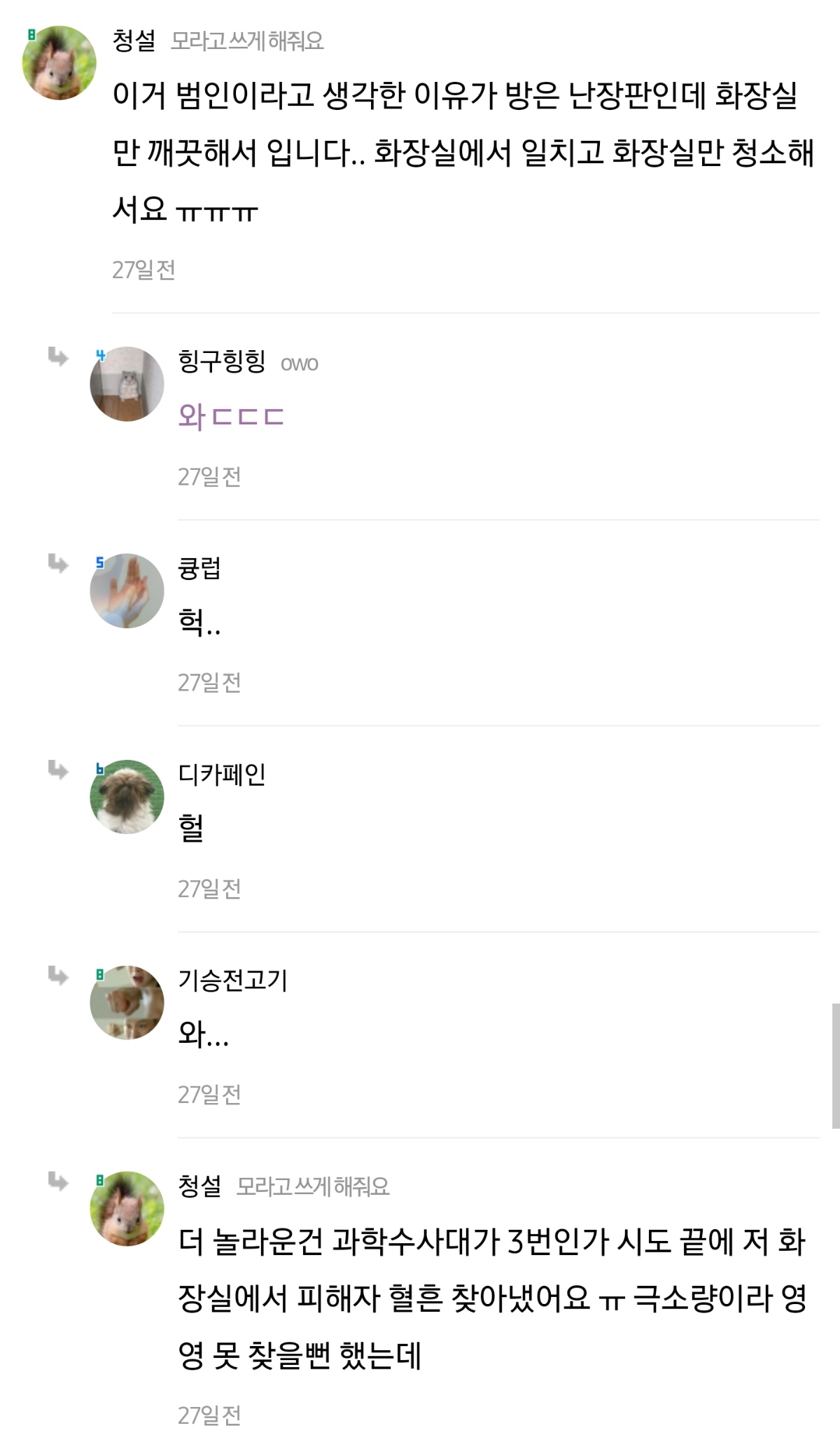The image size is (840, 1442).
Task: Tap 디카페인's dog profile picture
Action: point(127,796)
